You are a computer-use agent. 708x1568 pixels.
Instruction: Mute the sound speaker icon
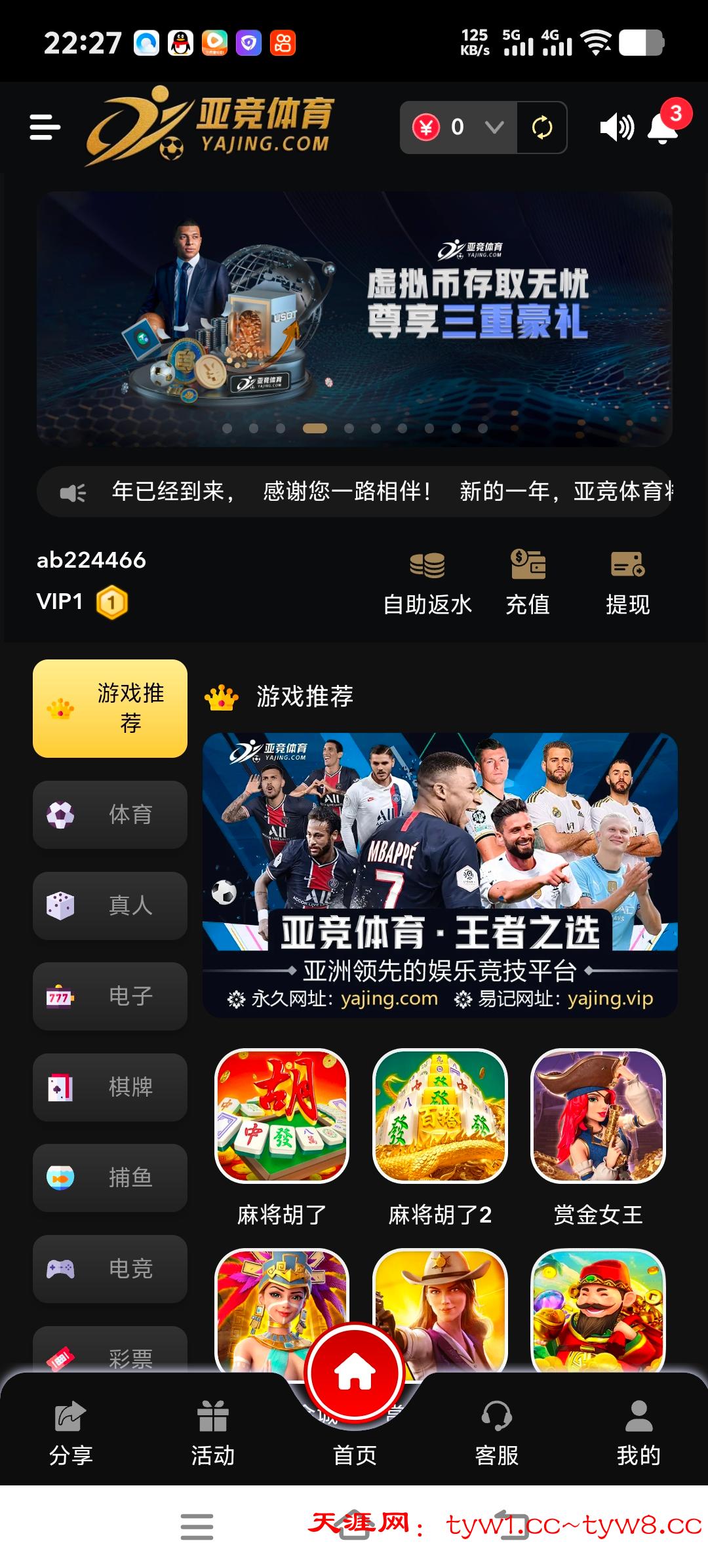(x=616, y=127)
